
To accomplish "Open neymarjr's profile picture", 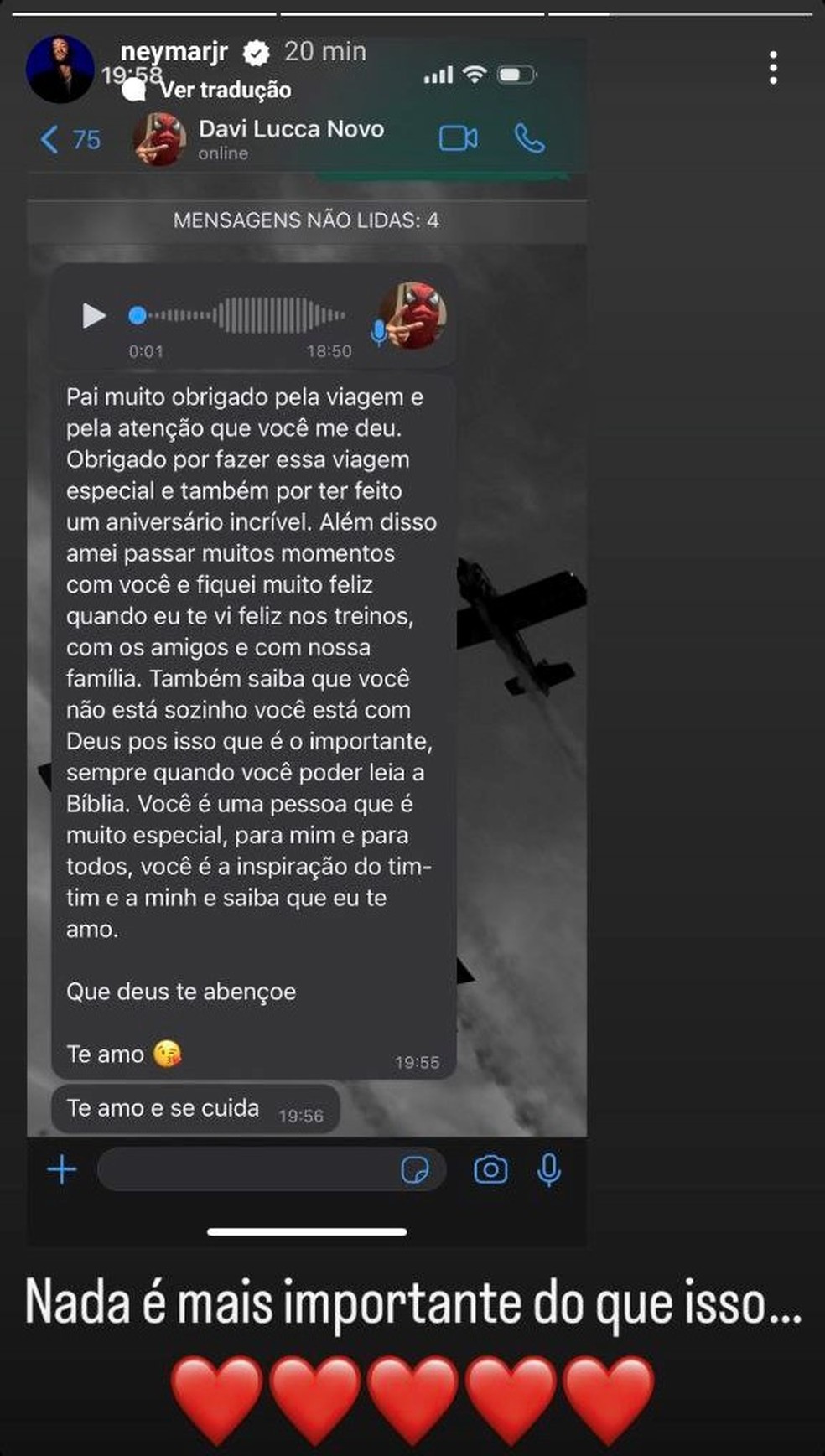I will [59, 69].
